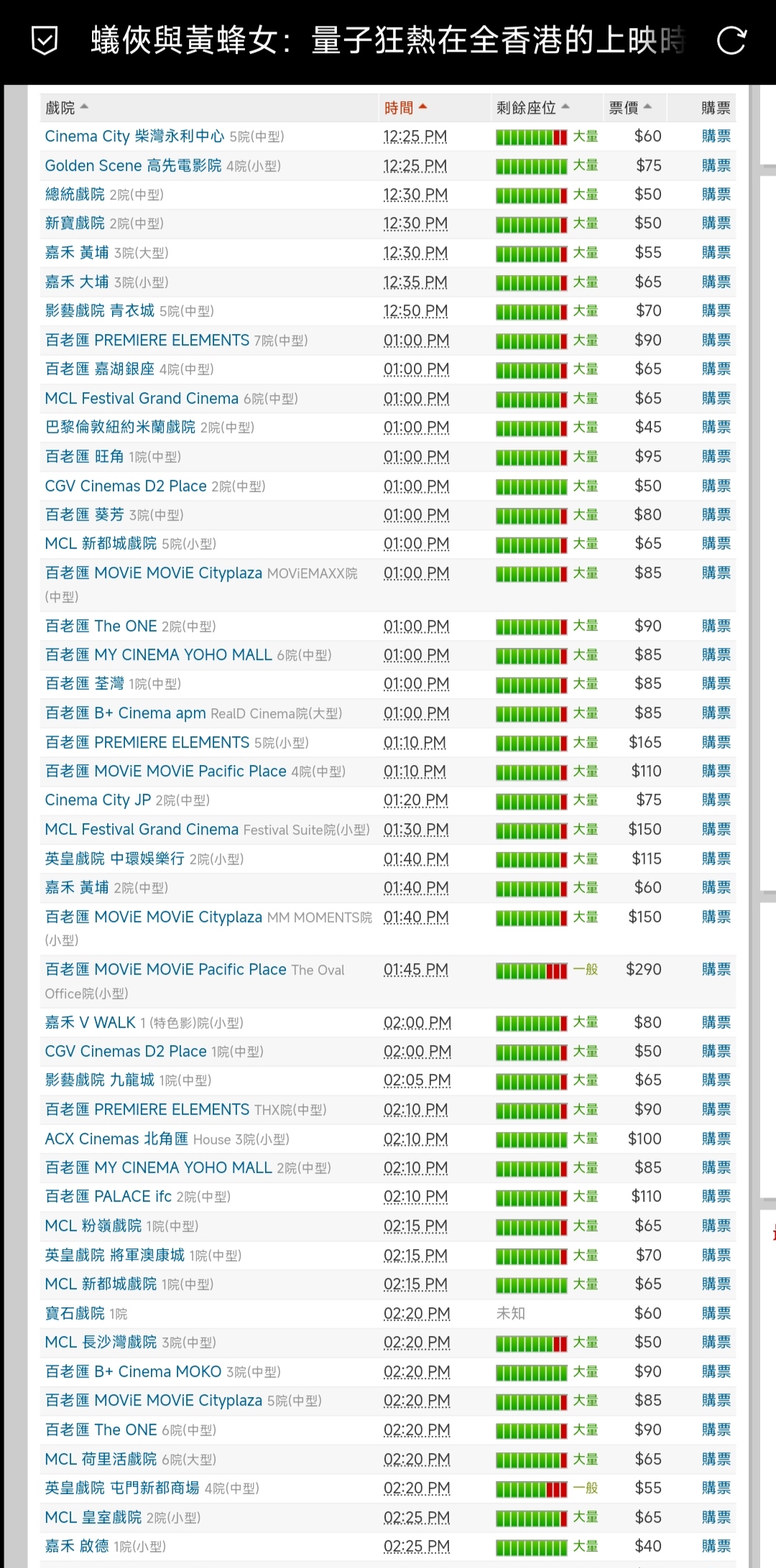Purchase the $165 百老匯 PREMIERE ELEMENTS 5院 ticket
Image resolution: width=776 pixels, height=1568 pixels.
tap(716, 743)
